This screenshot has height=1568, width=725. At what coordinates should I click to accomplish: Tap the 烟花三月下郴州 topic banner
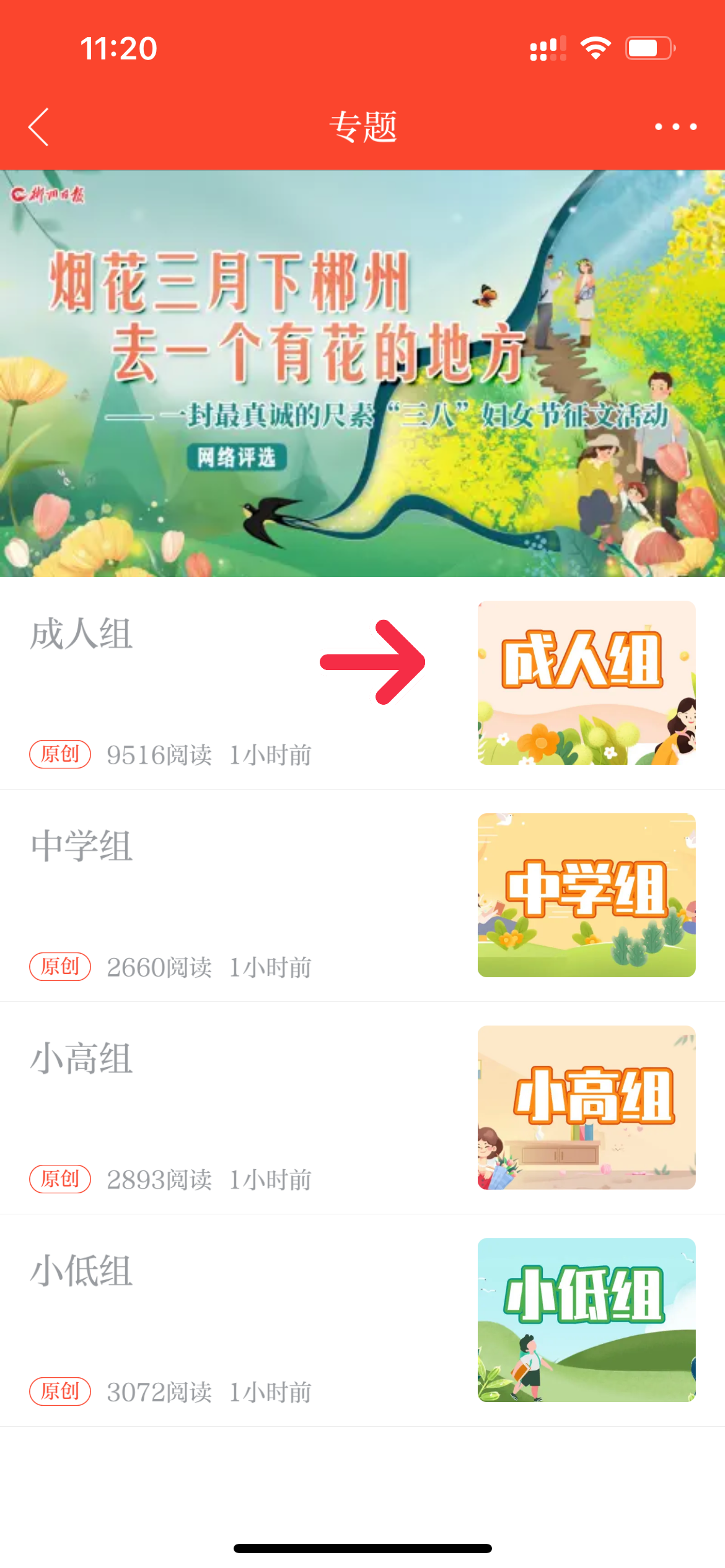362,373
